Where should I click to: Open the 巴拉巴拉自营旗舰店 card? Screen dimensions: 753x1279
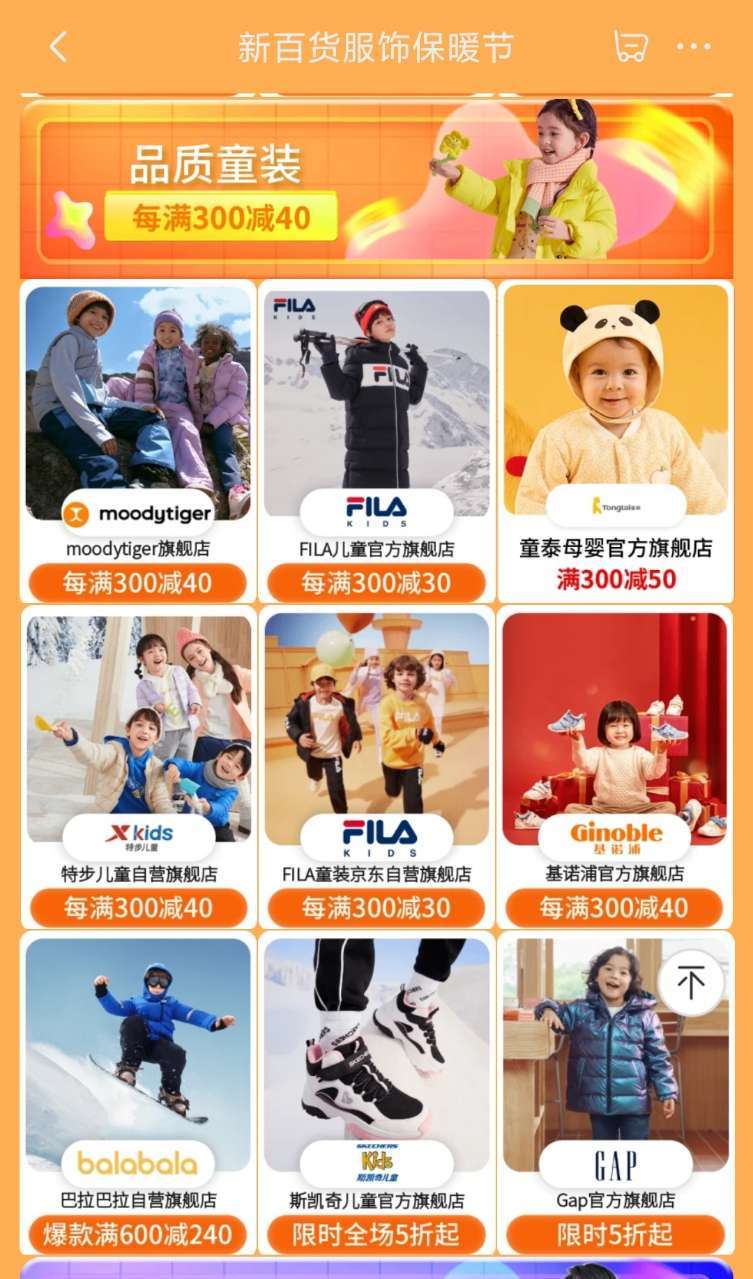[x=138, y=1093]
